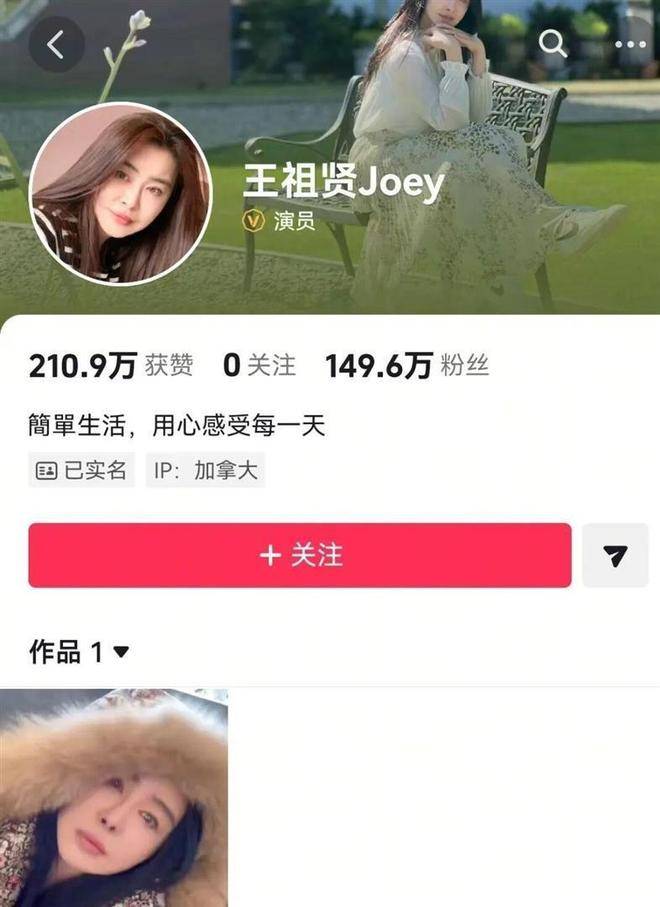Expand the 作品 1 dropdown
Image resolution: width=660 pixels, height=907 pixels.
pyautogui.click(x=80, y=653)
